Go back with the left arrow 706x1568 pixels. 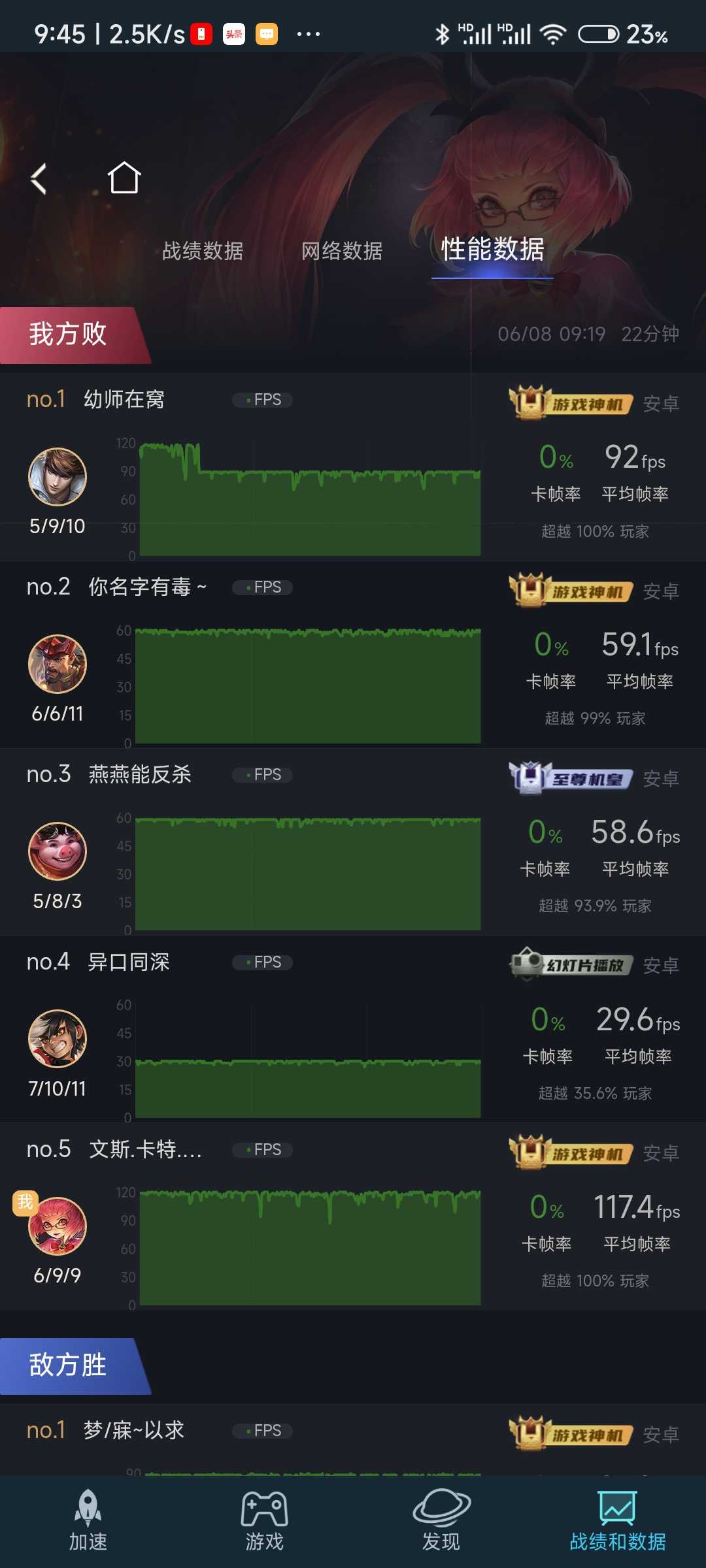39,179
